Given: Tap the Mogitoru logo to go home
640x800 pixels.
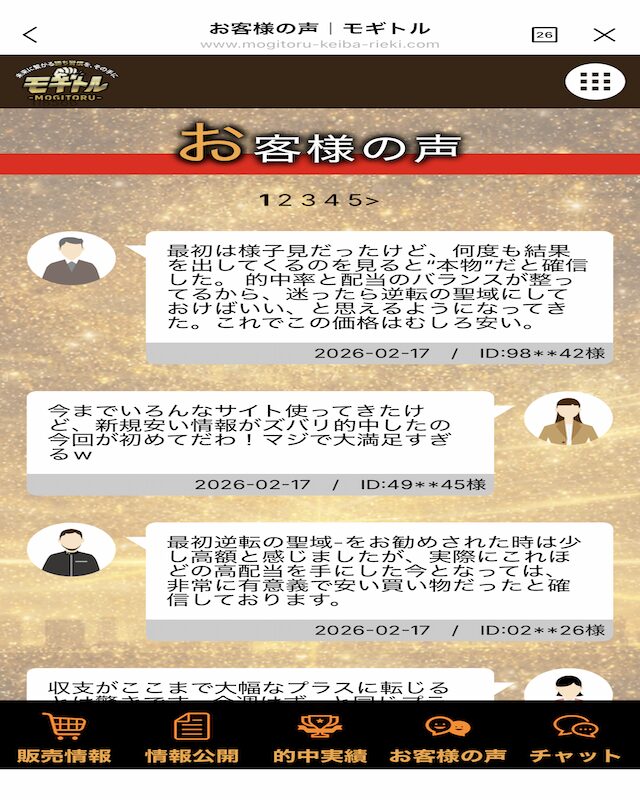Looking at the screenshot, I should (x=64, y=82).
